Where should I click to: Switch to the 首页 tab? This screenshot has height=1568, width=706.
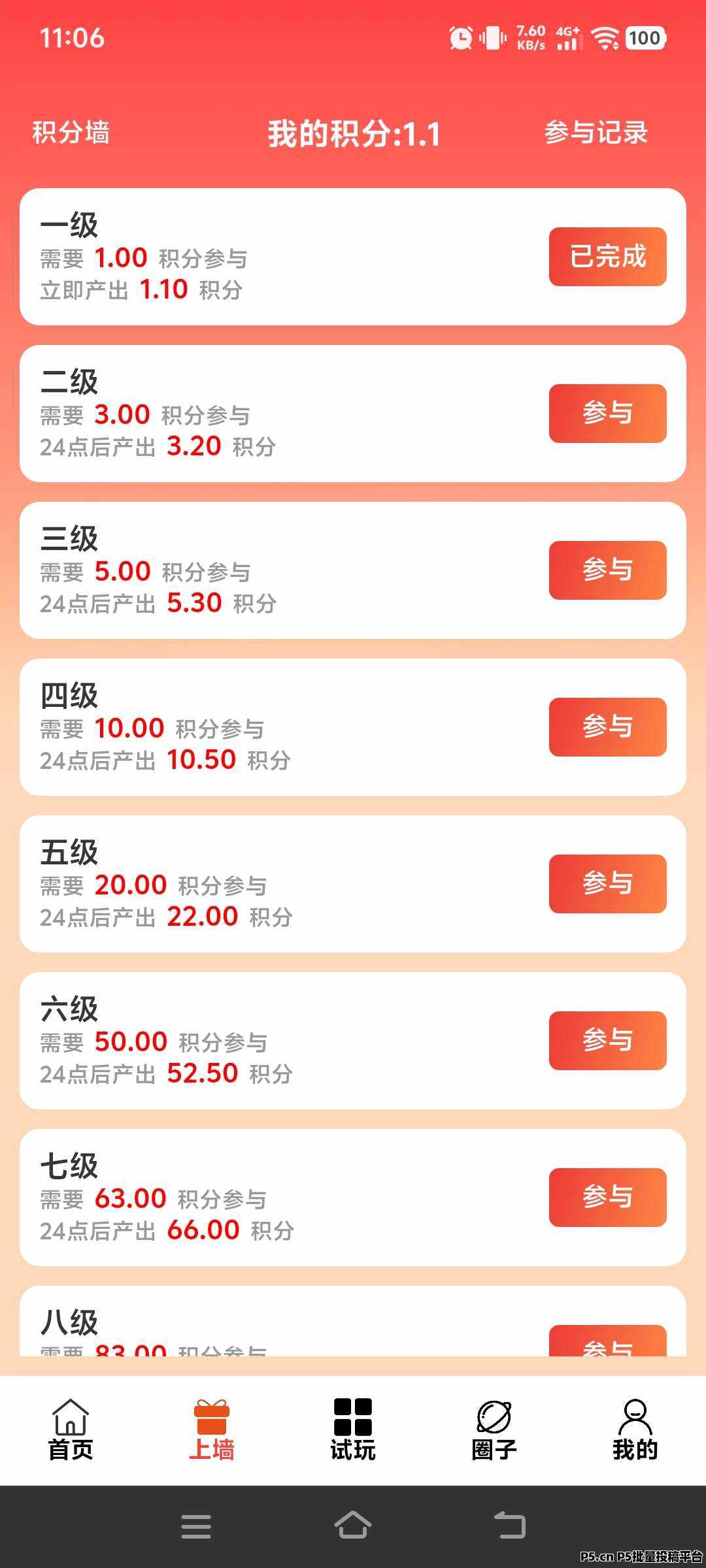click(x=71, y=1429)
